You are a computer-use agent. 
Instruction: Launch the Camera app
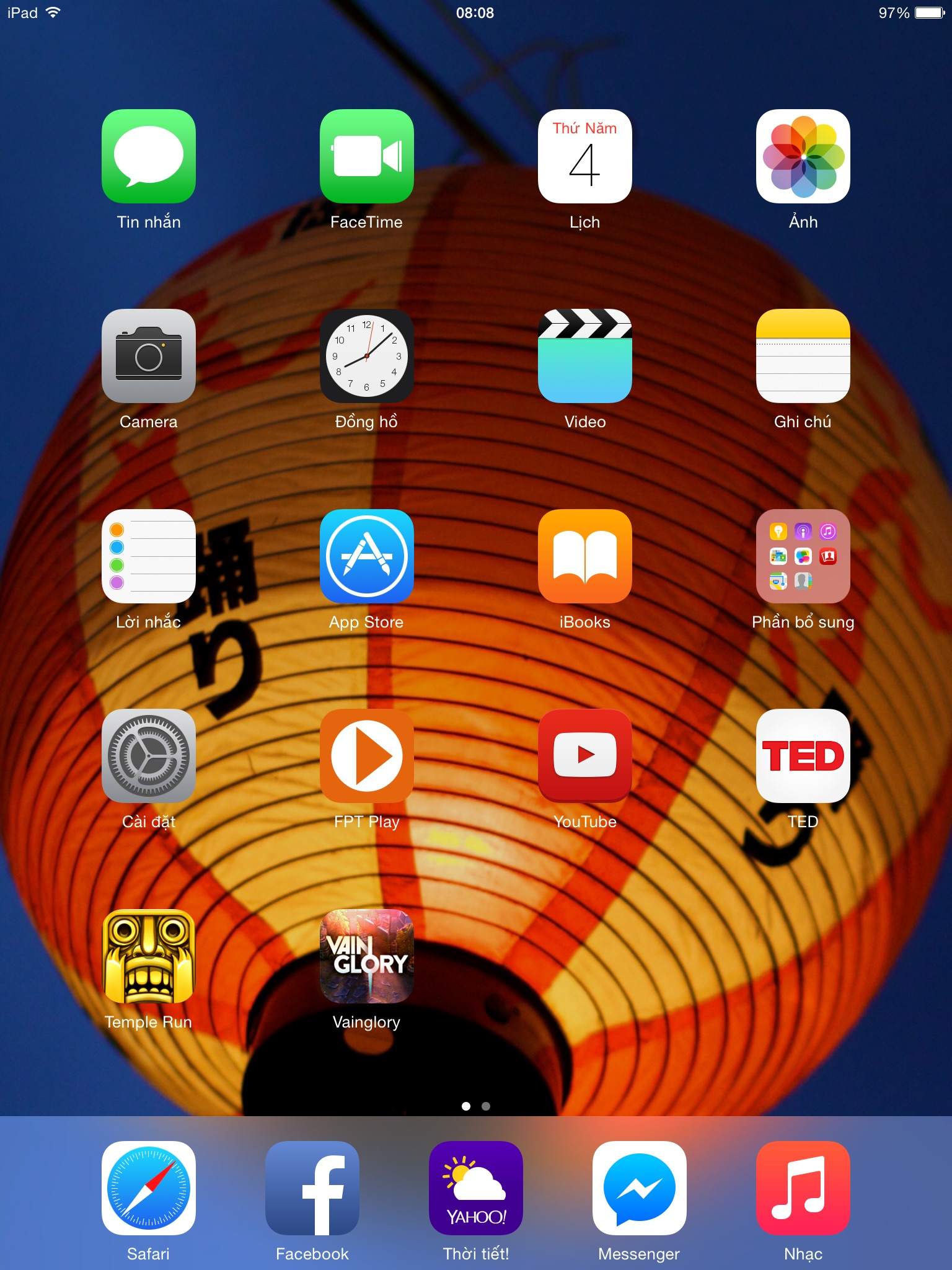[x=149, y=356]
